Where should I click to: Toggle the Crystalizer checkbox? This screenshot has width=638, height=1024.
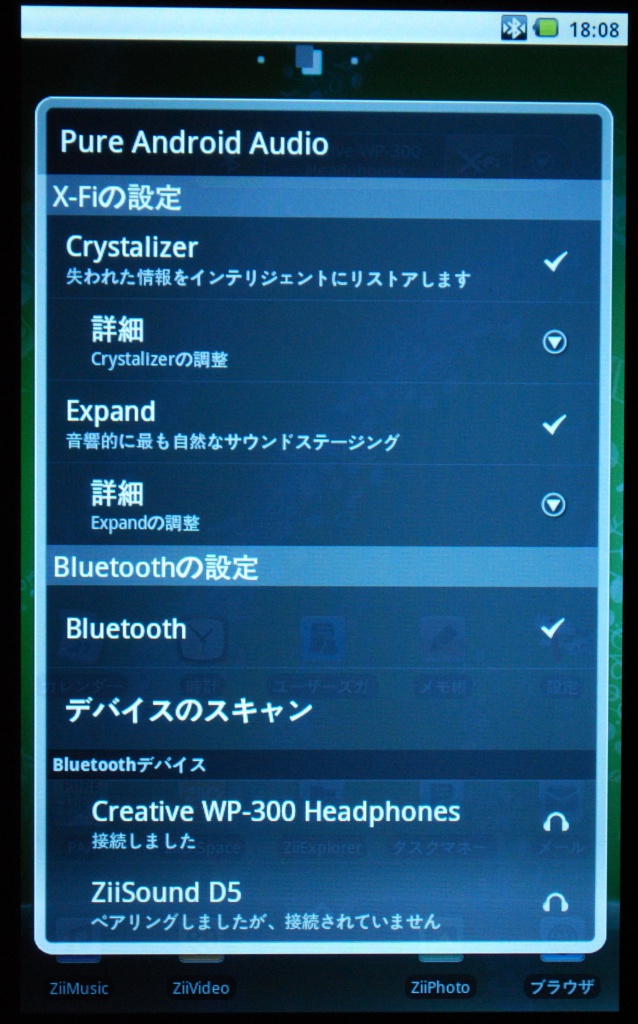[x=554, y=261]
